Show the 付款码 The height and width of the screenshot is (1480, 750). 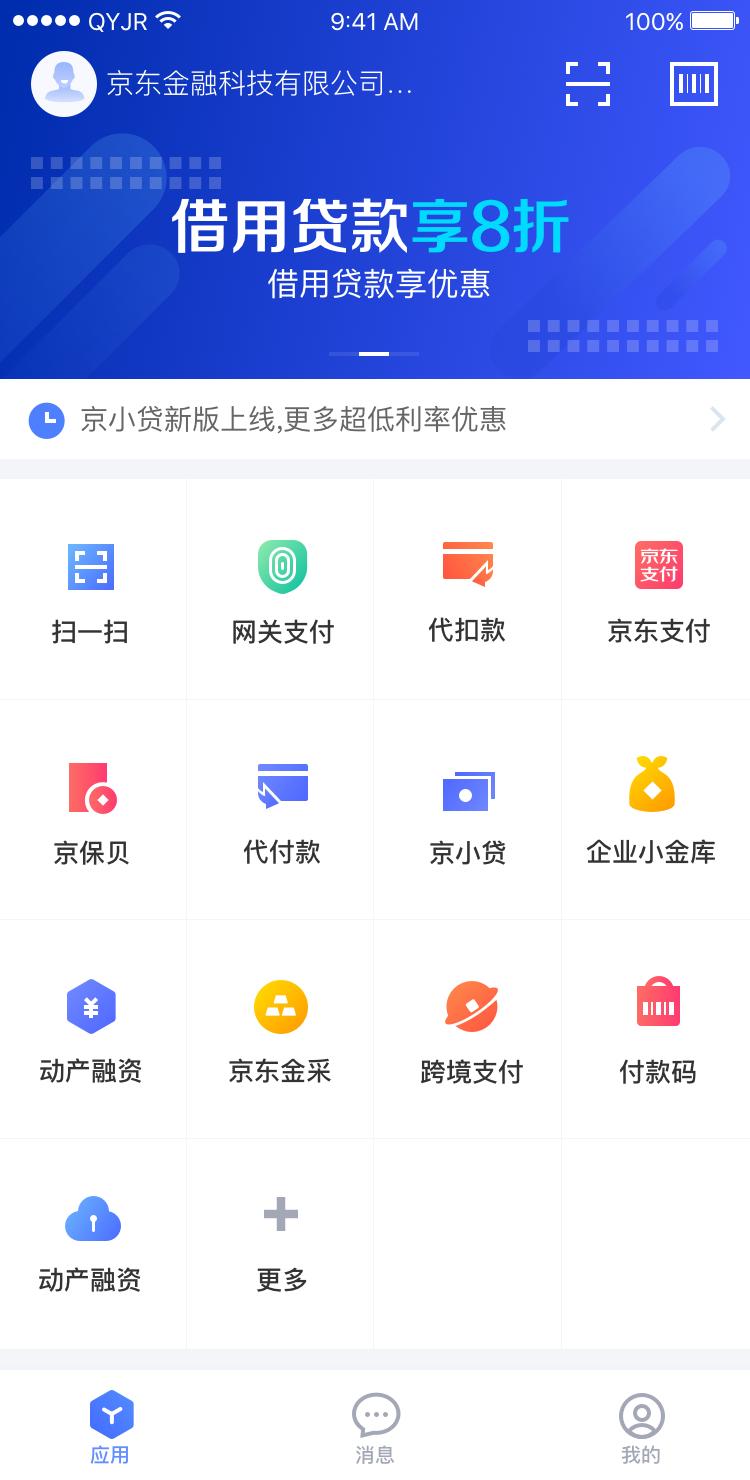pyautogui.click(x=658, y=1030)
